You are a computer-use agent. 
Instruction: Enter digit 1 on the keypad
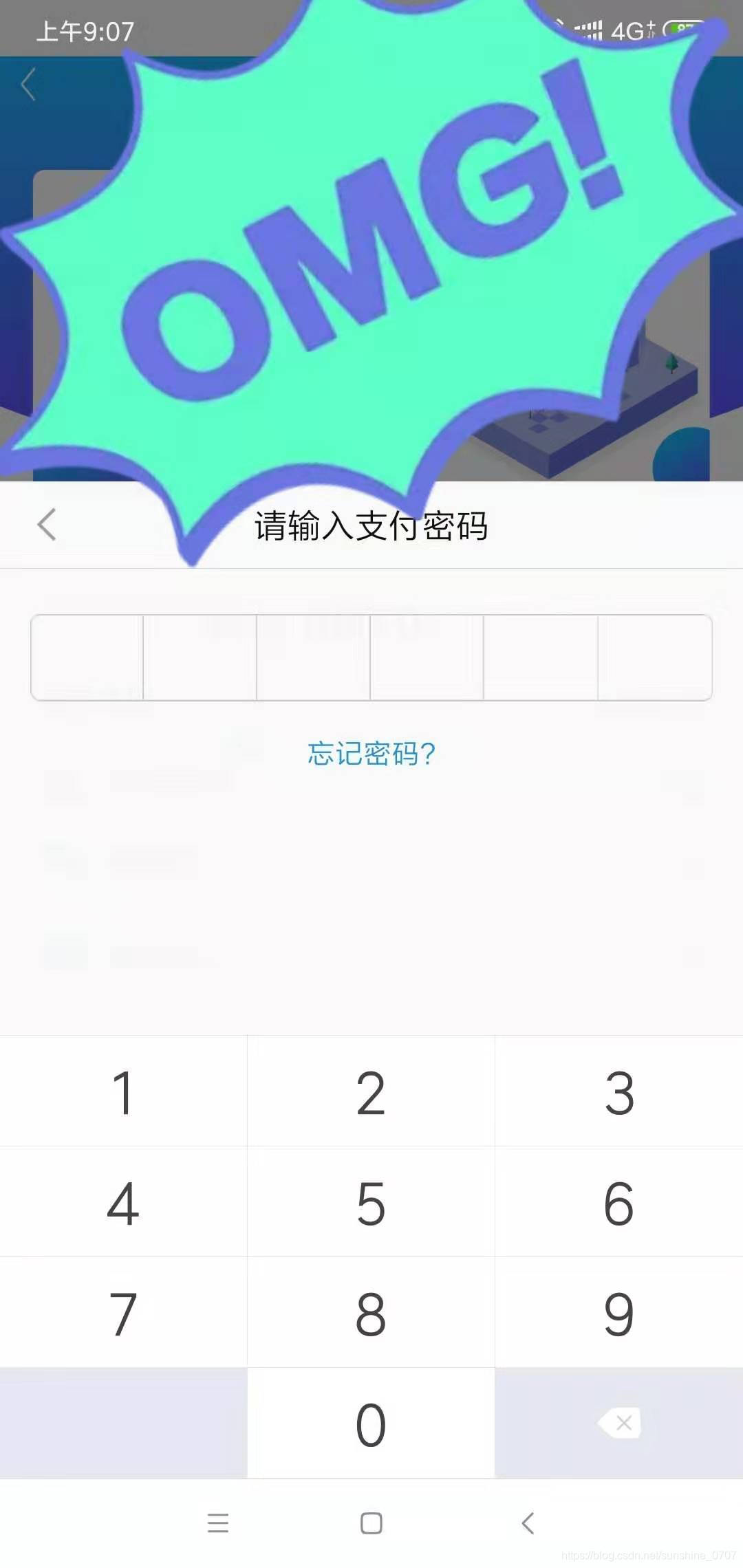[124, 1092]
